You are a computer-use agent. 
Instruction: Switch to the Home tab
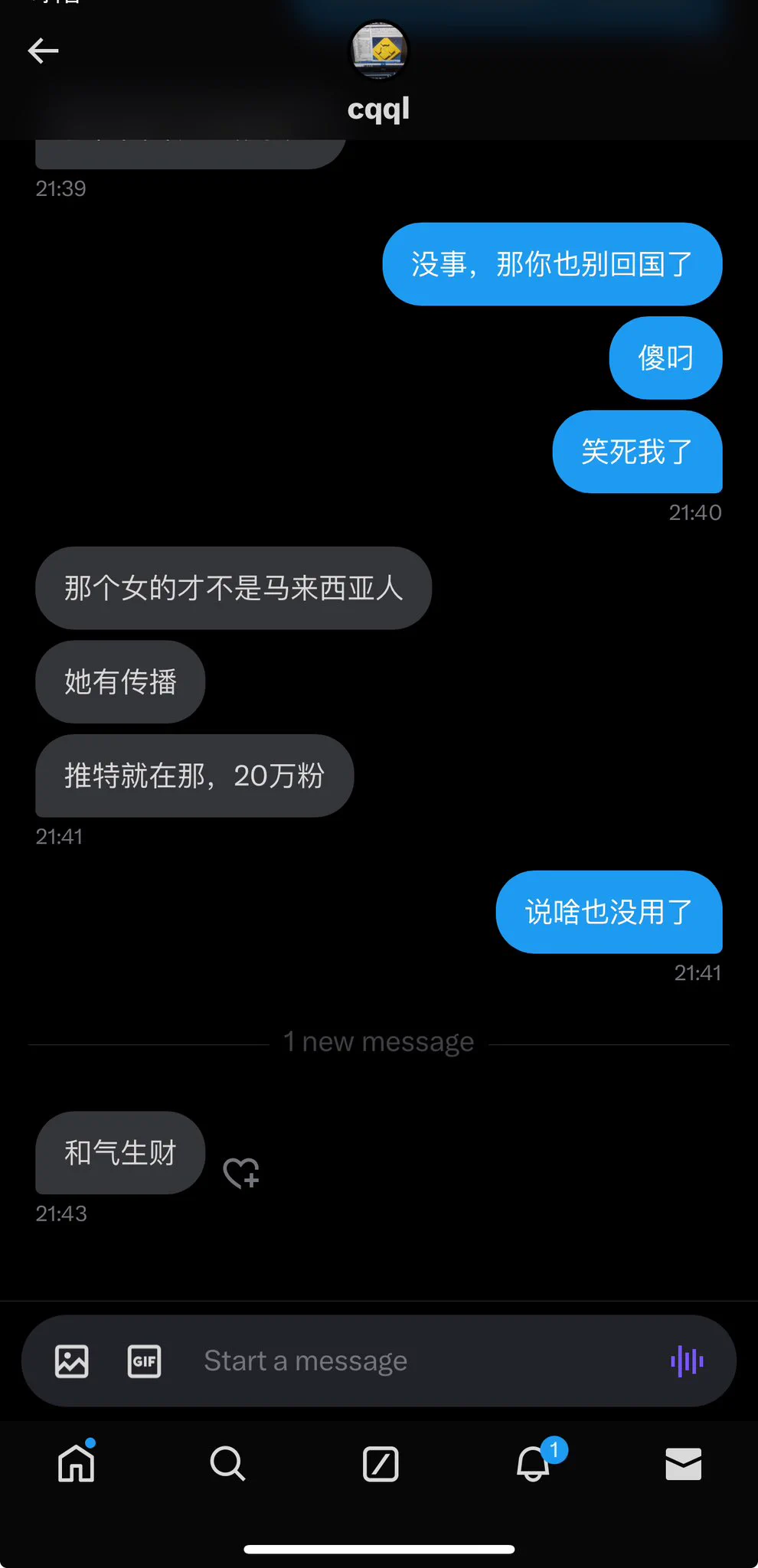tap(77, 1464)
